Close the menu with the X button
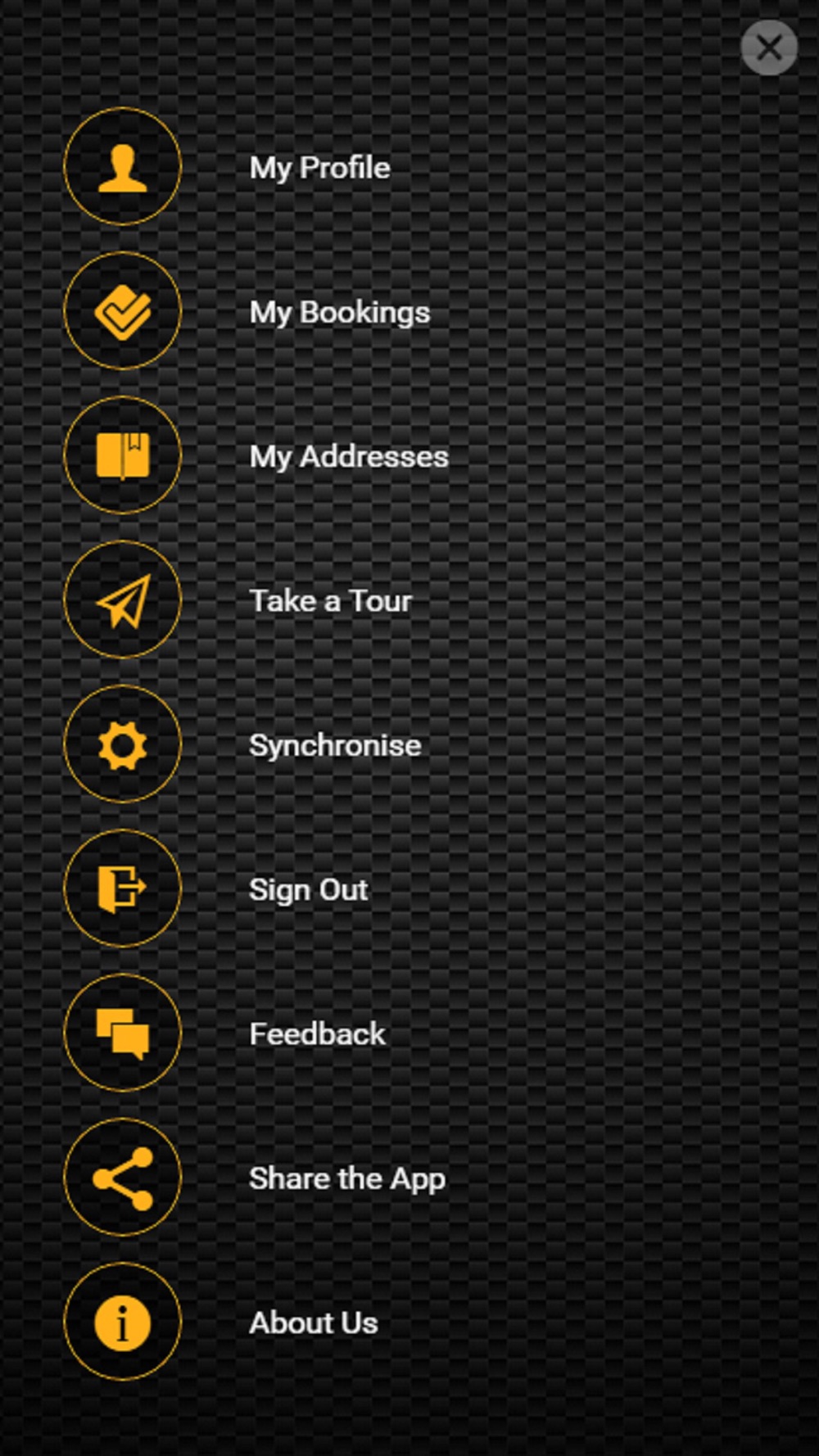 pos(768,48)
